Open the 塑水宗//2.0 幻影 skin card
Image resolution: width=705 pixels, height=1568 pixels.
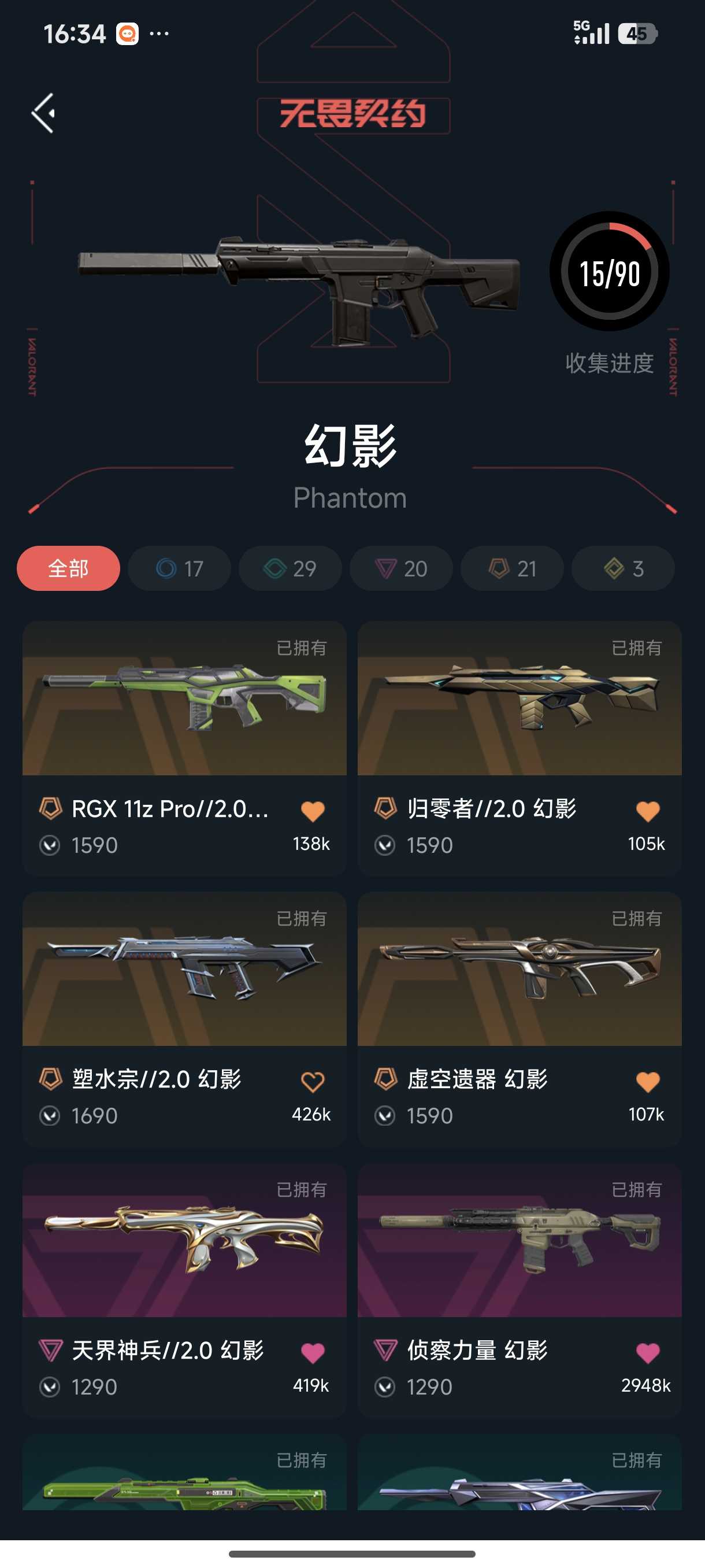(184, 1019)
